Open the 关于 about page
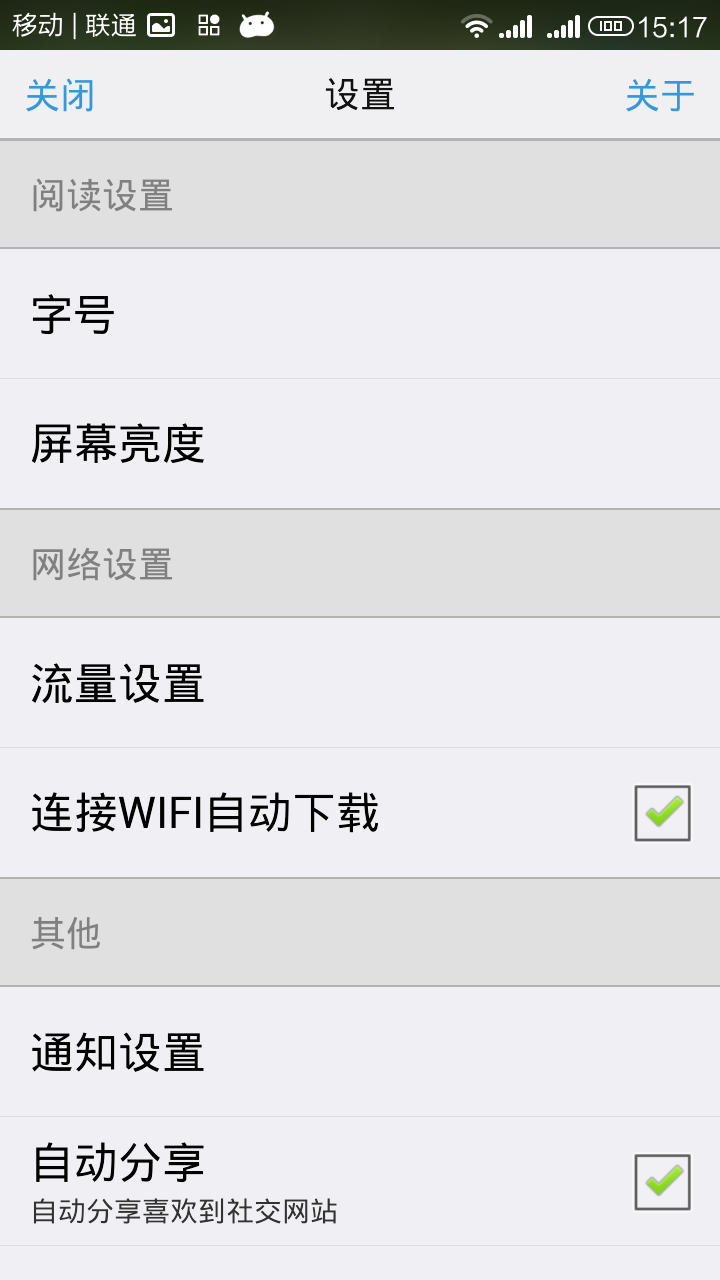 click(659, 96)
